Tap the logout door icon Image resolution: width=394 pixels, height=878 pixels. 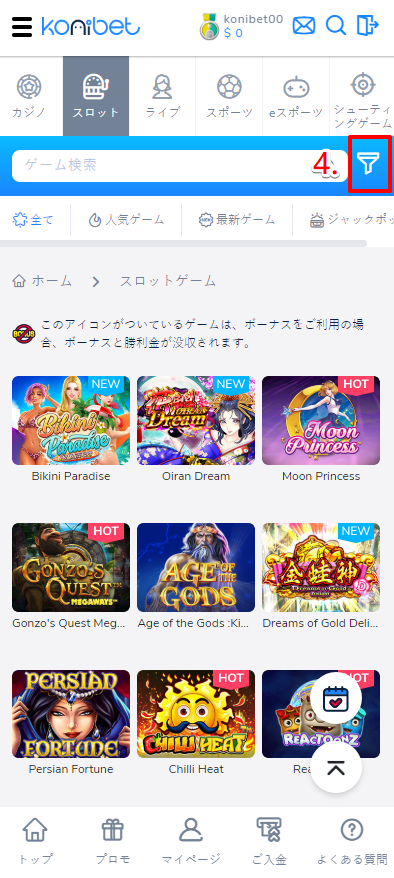point(368,26)
